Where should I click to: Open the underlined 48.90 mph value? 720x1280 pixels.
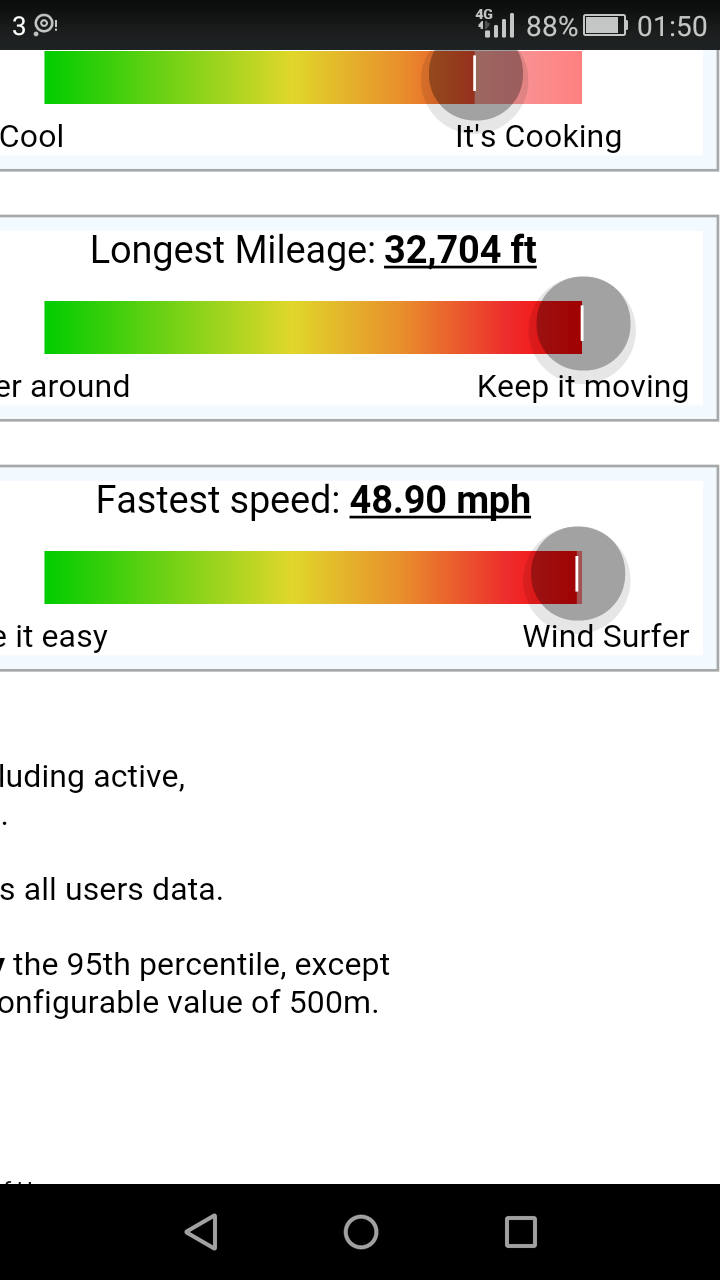coord(440,500)
